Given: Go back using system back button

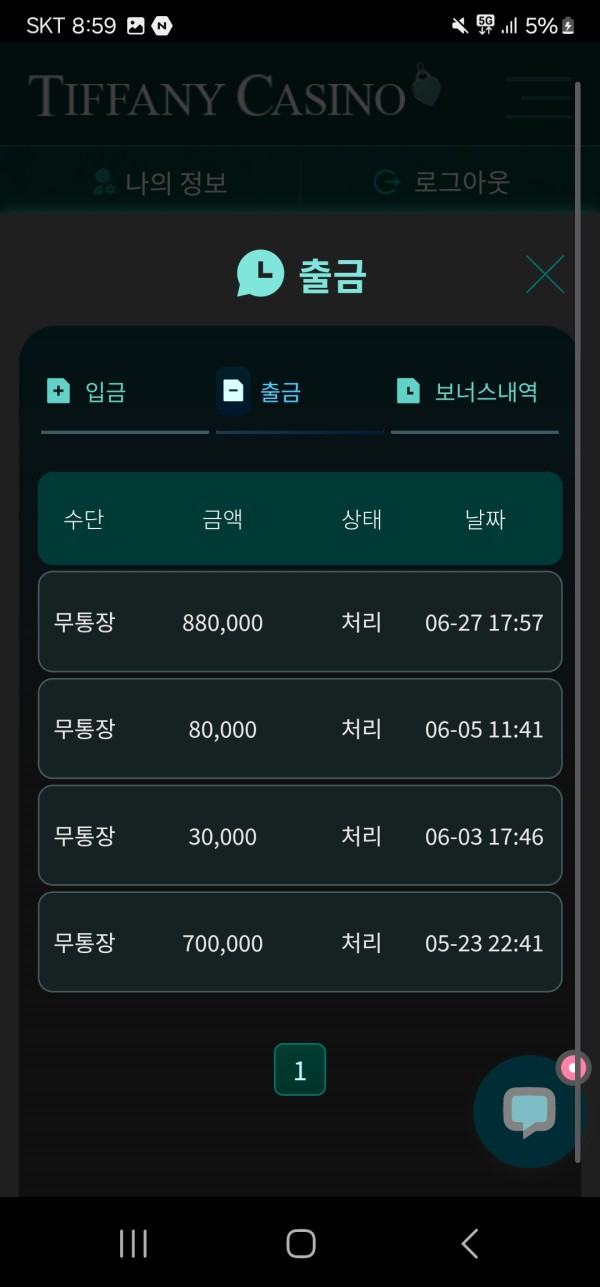Looking at the screenshot, I should (x=469, y=1243).
